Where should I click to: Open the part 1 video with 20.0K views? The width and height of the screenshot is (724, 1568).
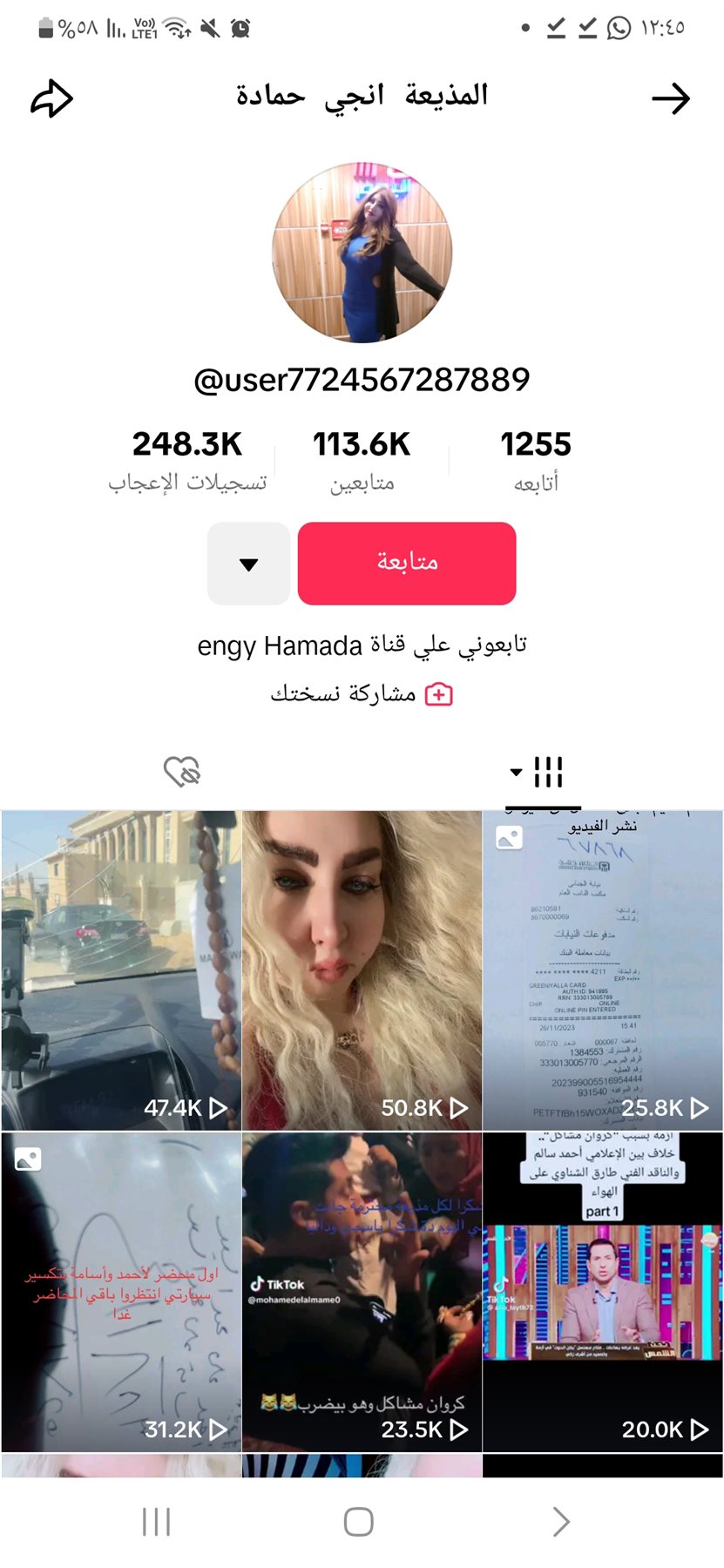click(x=603, y=1291)
